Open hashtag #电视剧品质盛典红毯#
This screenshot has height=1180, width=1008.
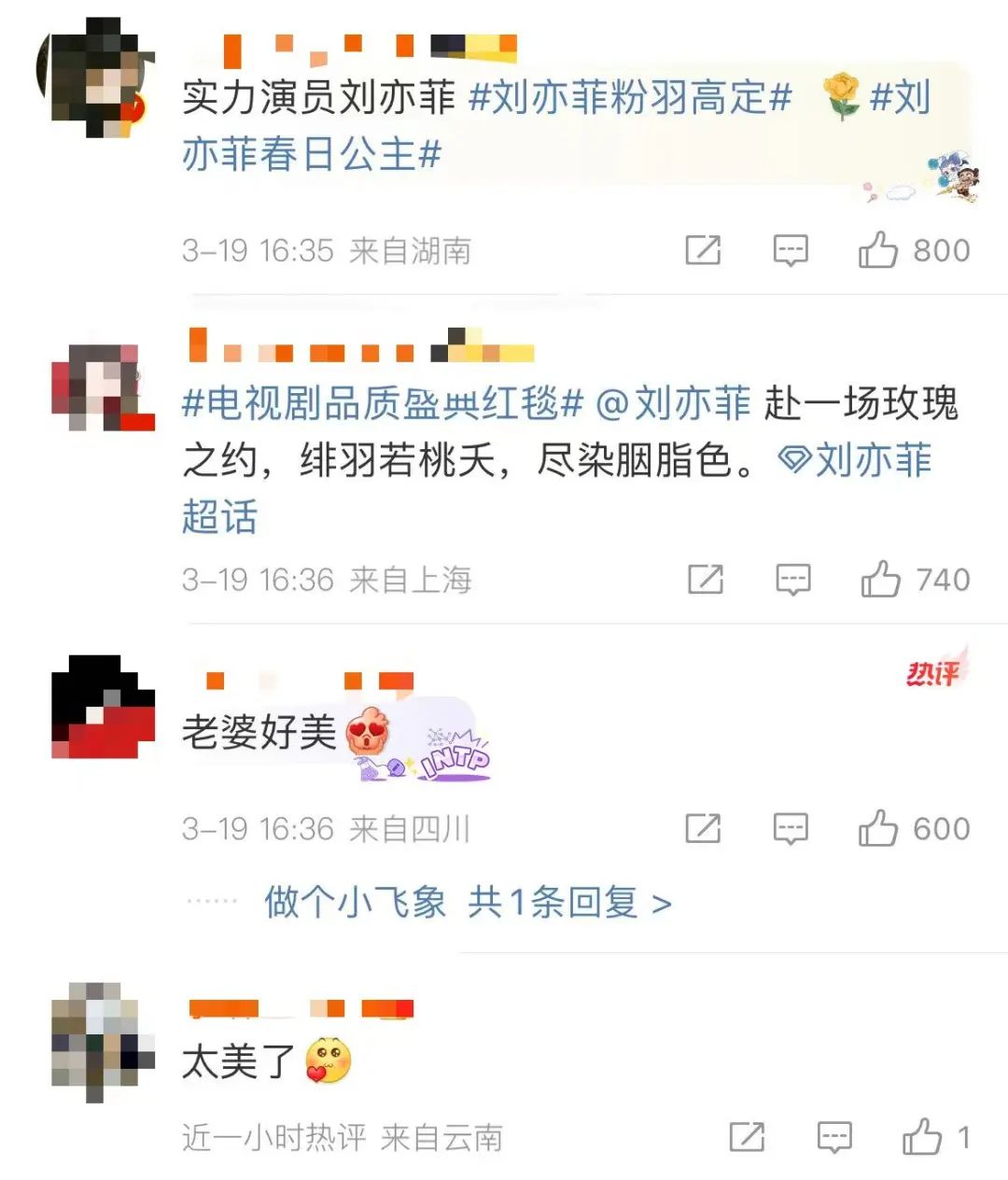(383, 403)
